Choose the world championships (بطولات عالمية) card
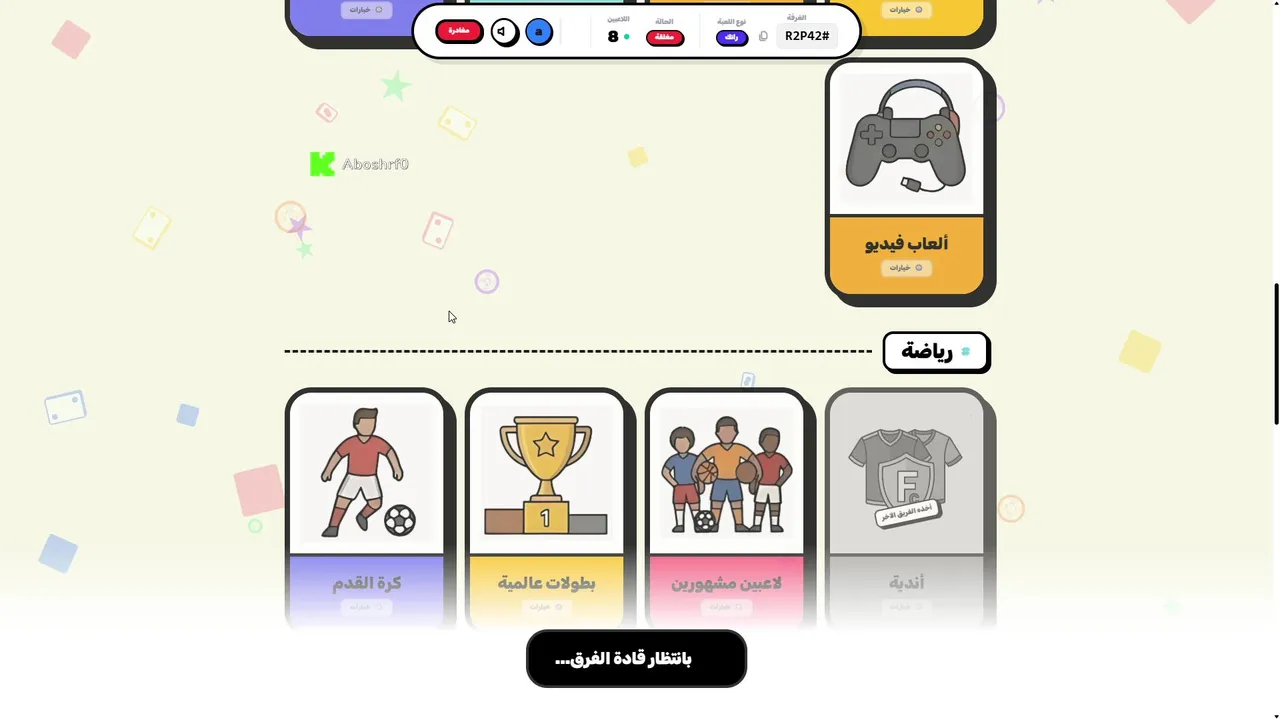Image resolution: width=1280 pixels, height=720 pixels. tap(546, 480)
